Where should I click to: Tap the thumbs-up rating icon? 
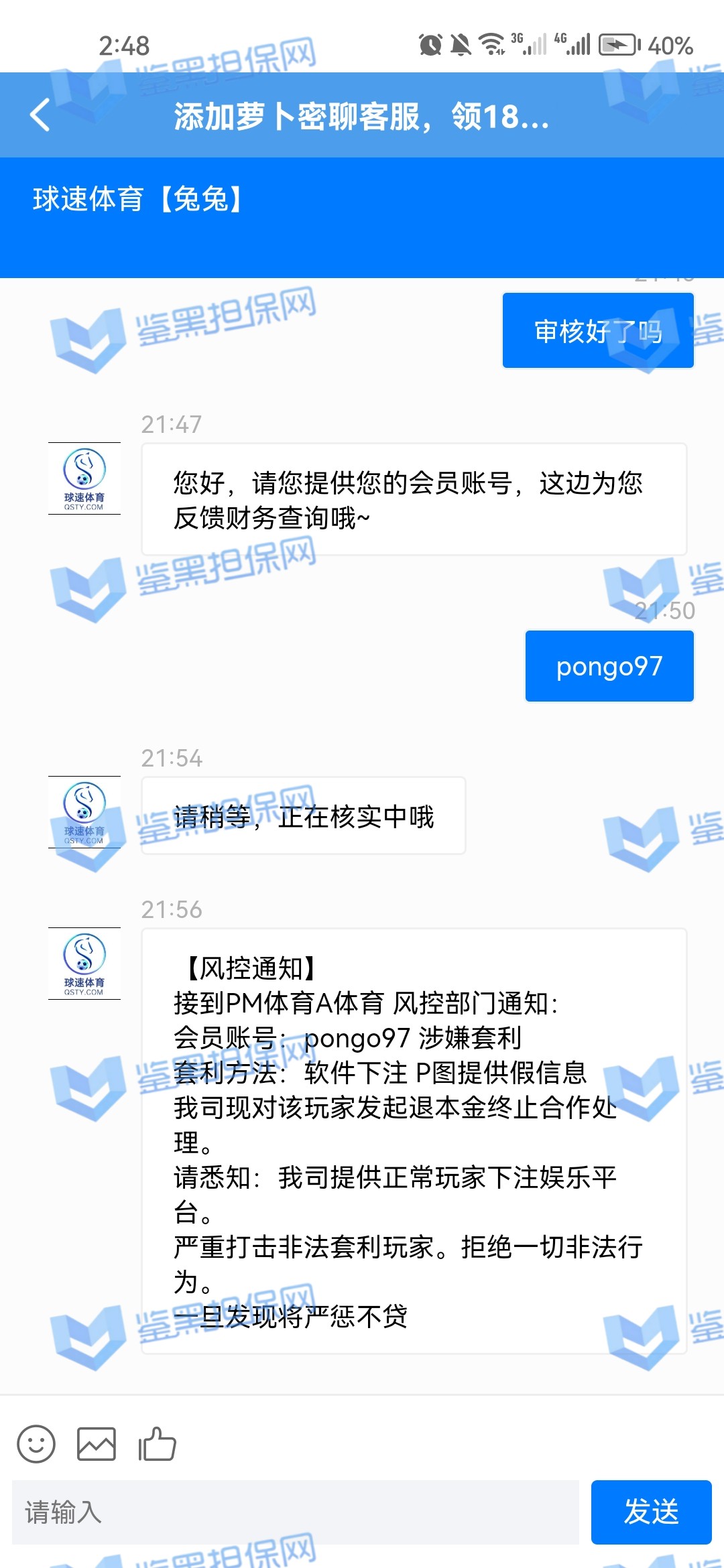click(x=157, y=1443)
